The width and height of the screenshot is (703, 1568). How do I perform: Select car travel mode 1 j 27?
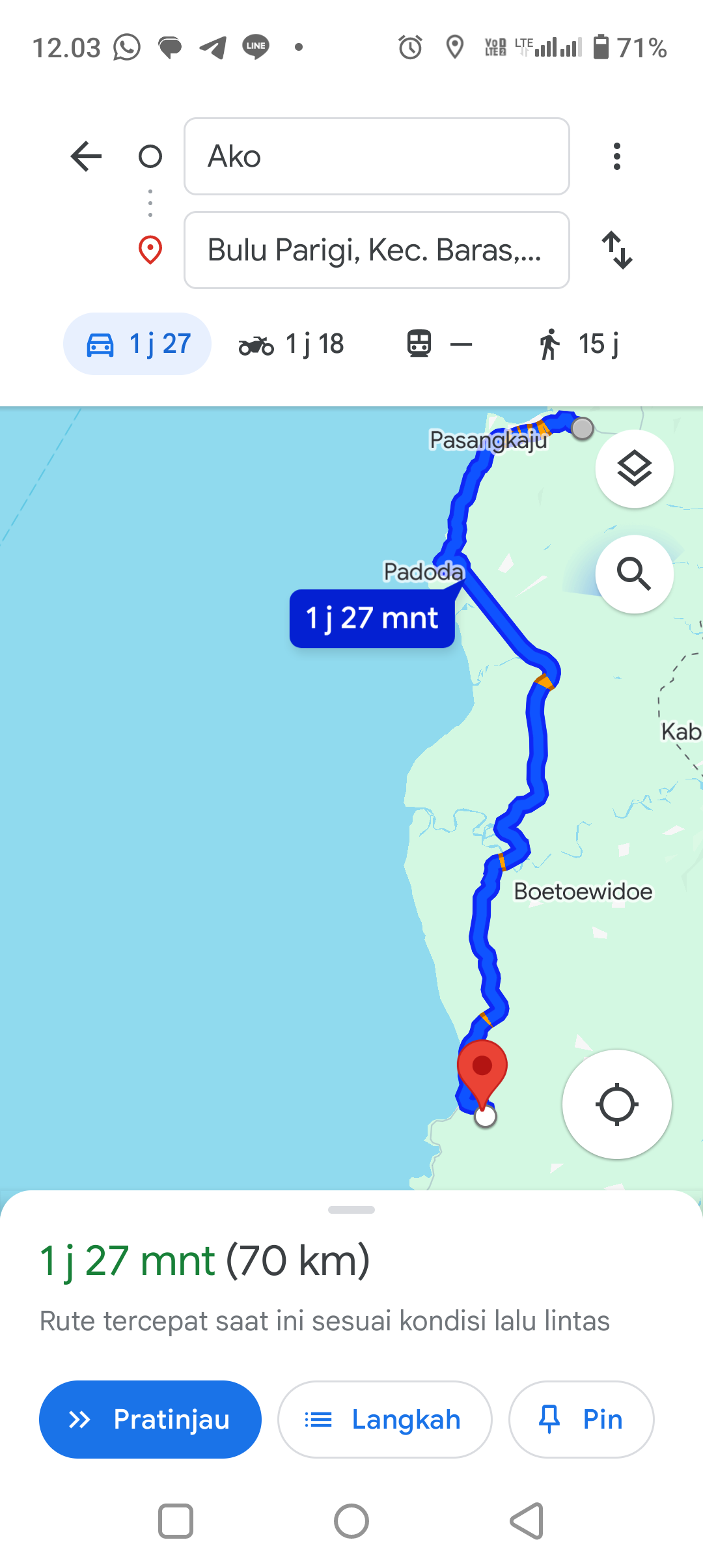click(137, 344)
